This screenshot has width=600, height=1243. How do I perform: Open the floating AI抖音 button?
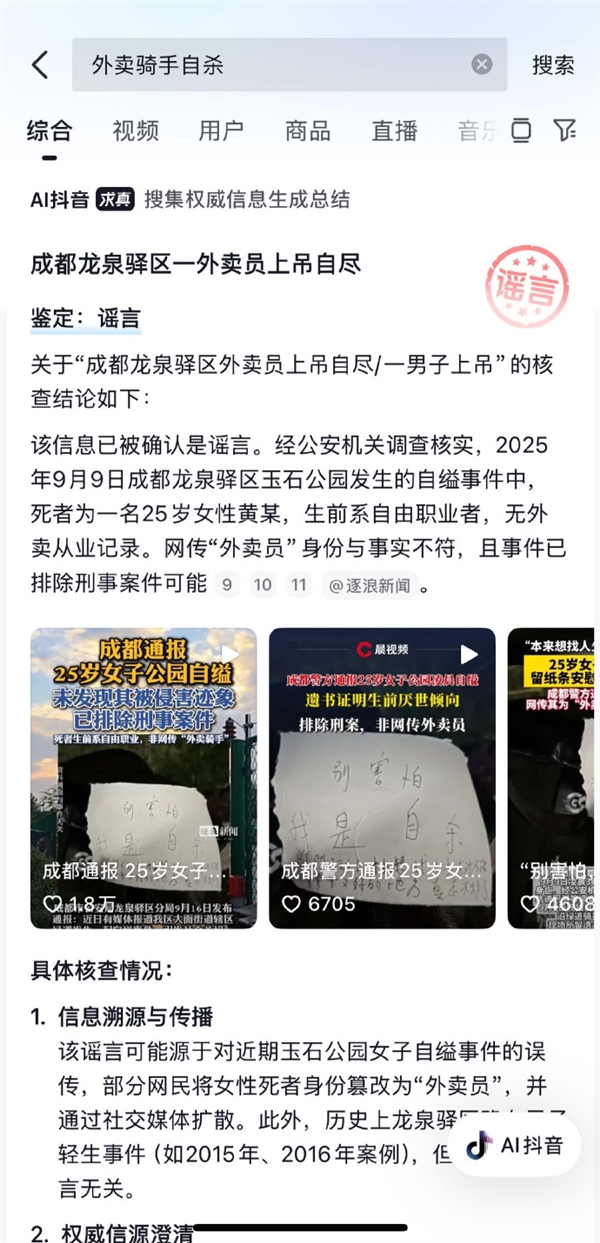coord(516,1145)
